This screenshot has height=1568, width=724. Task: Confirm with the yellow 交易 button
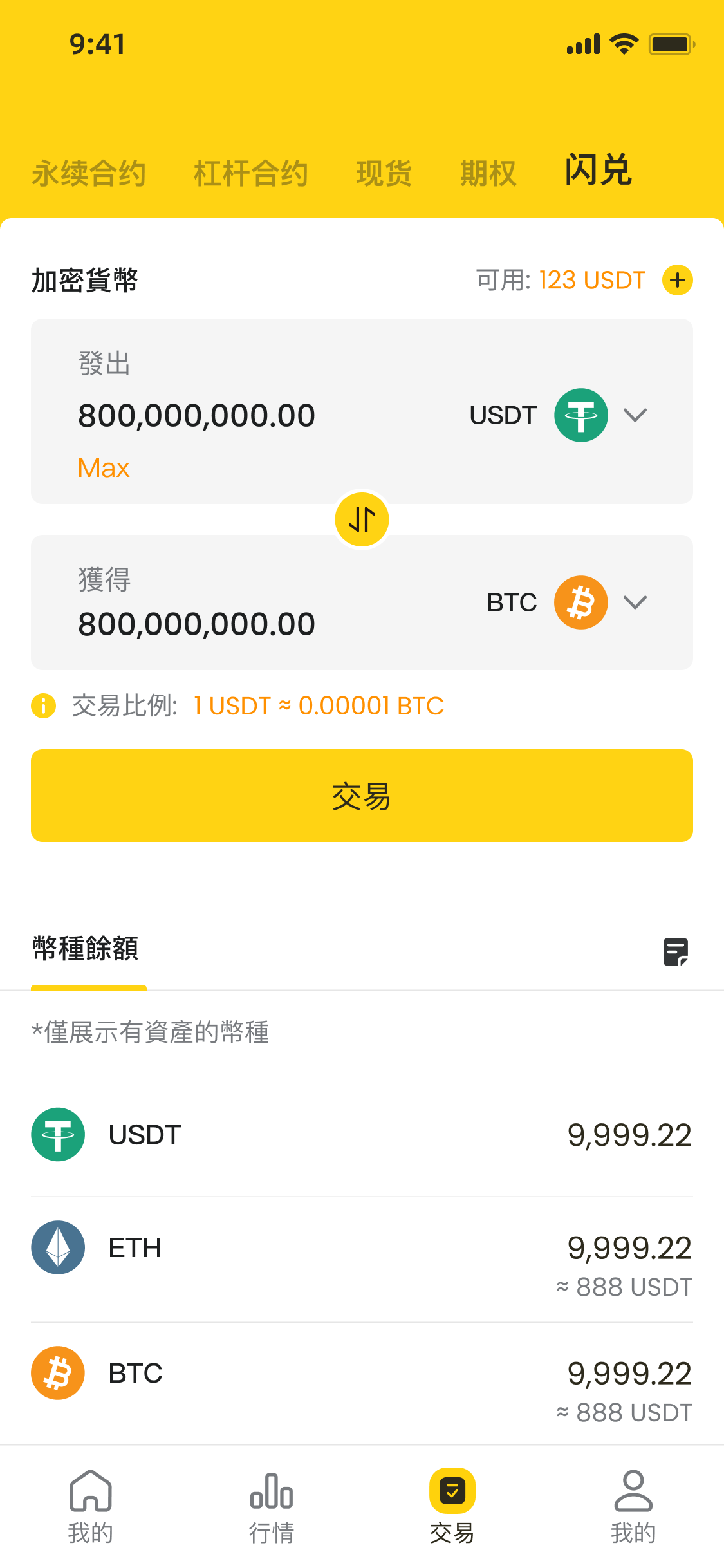click(x=362, y=796)
